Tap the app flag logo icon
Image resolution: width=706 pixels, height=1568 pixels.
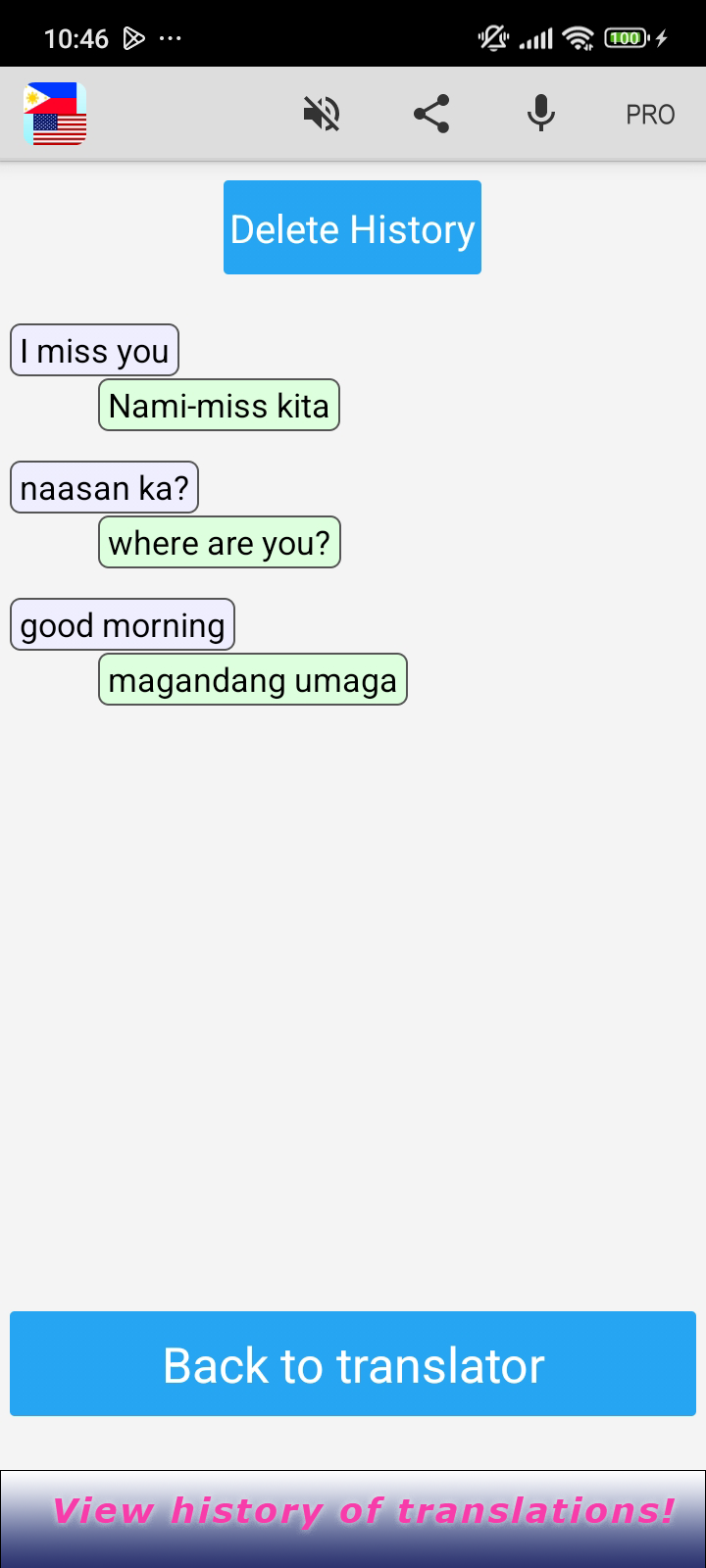pyautogui.click(x=55, y=115)
